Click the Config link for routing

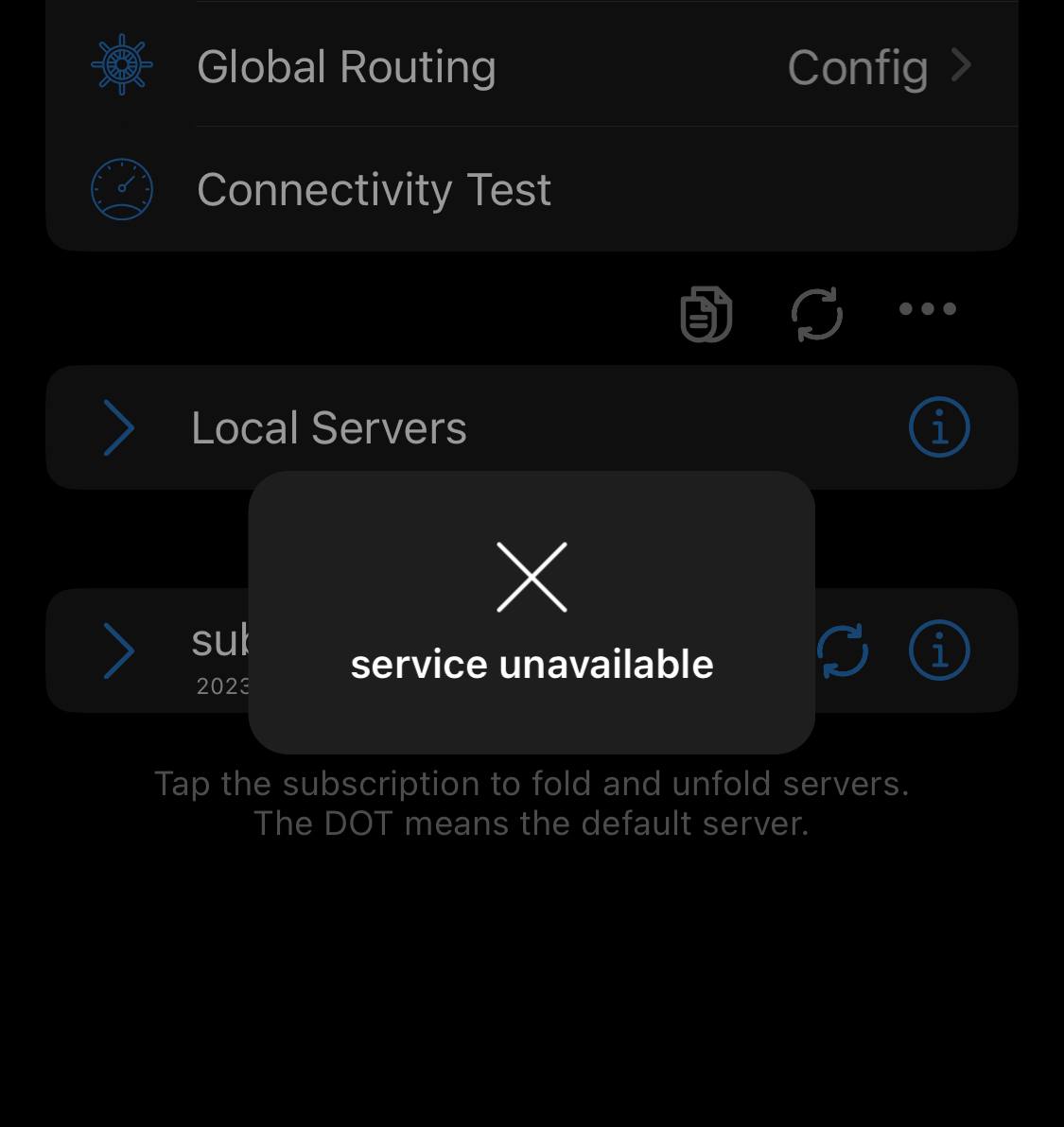pos(858,67)
